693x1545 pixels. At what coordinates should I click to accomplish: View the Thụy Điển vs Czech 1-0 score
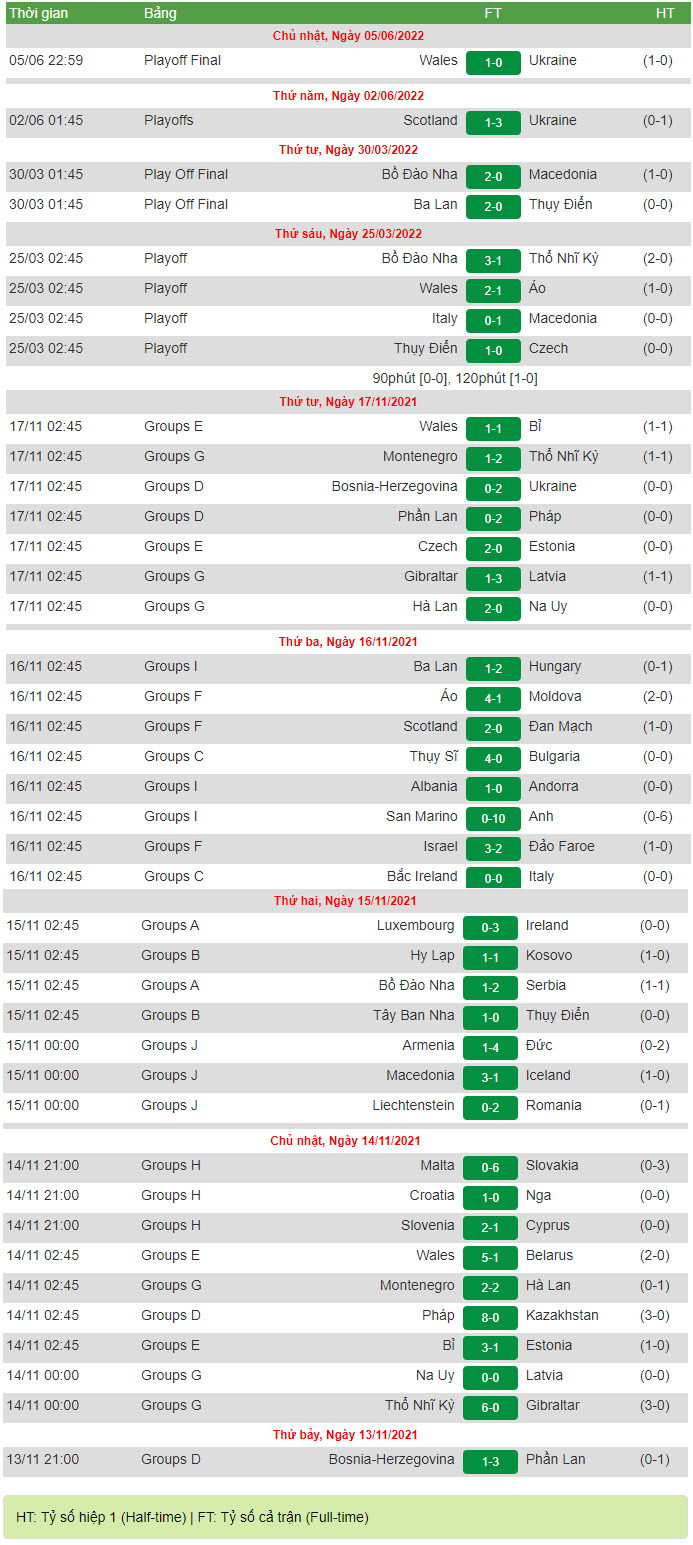pyautogui.click(x=493, y=350)
